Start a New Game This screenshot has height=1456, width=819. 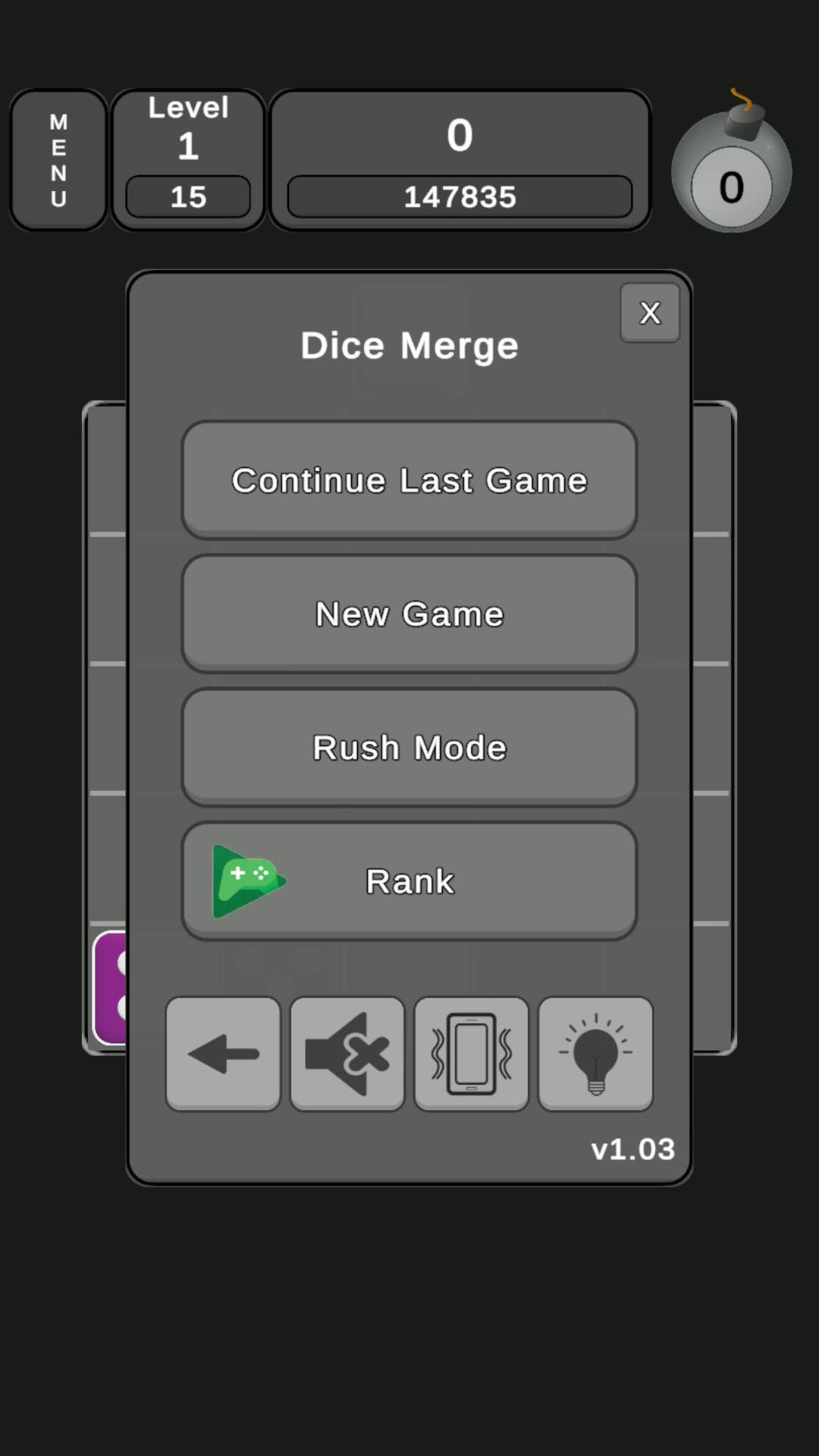[x=409, y=613]
